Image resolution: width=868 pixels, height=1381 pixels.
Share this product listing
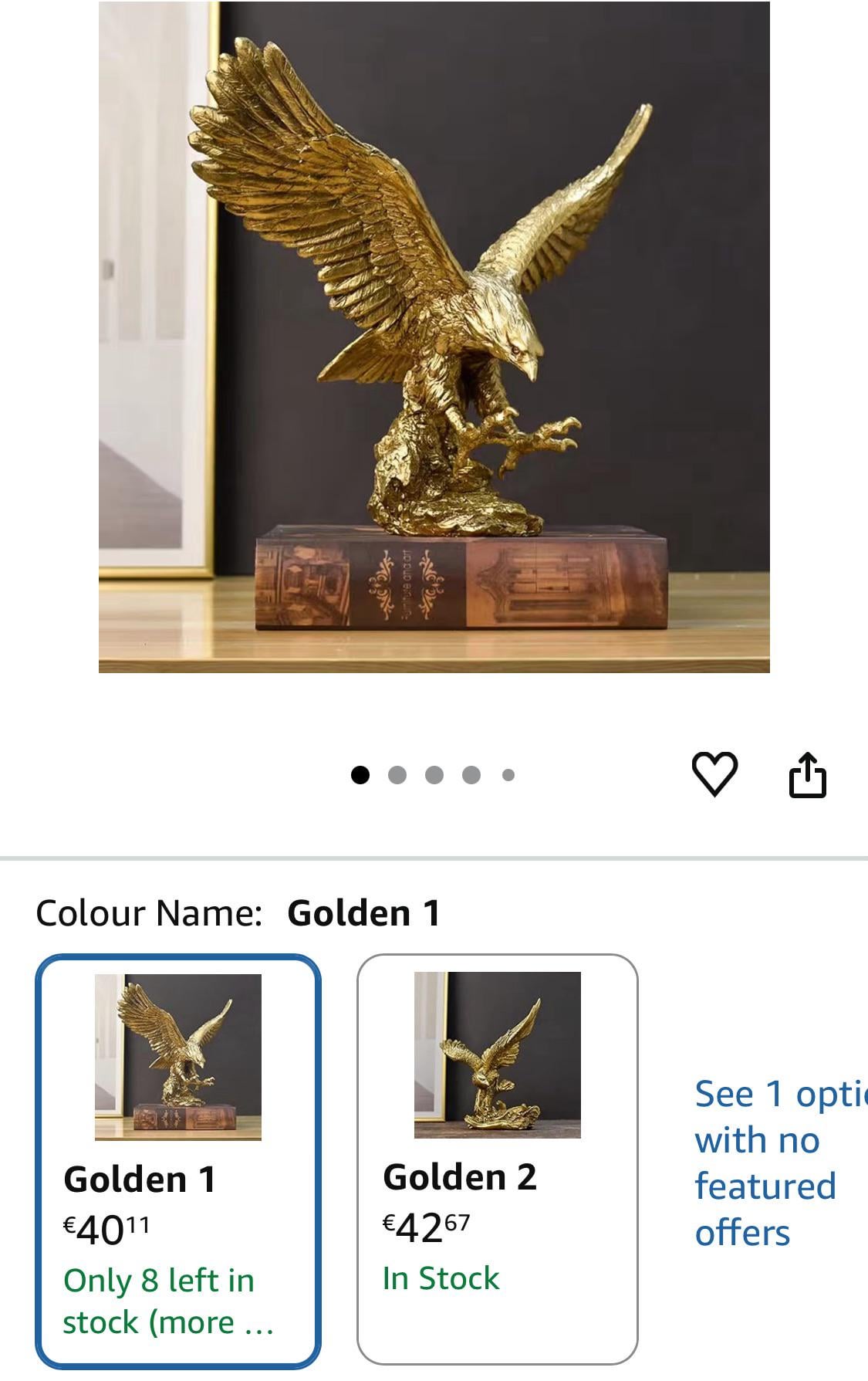807,774
